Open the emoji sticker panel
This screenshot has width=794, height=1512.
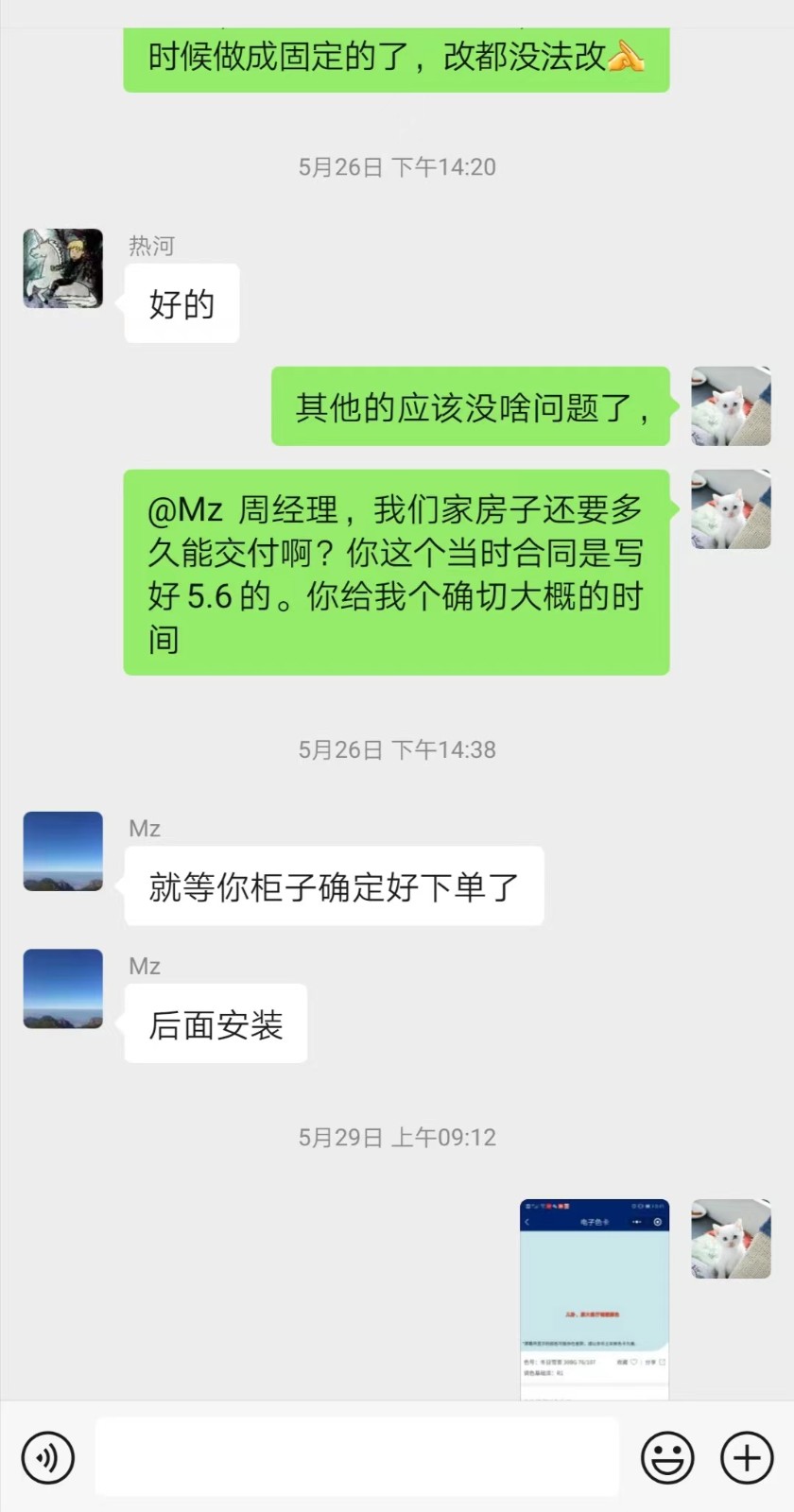(667, 1457)
